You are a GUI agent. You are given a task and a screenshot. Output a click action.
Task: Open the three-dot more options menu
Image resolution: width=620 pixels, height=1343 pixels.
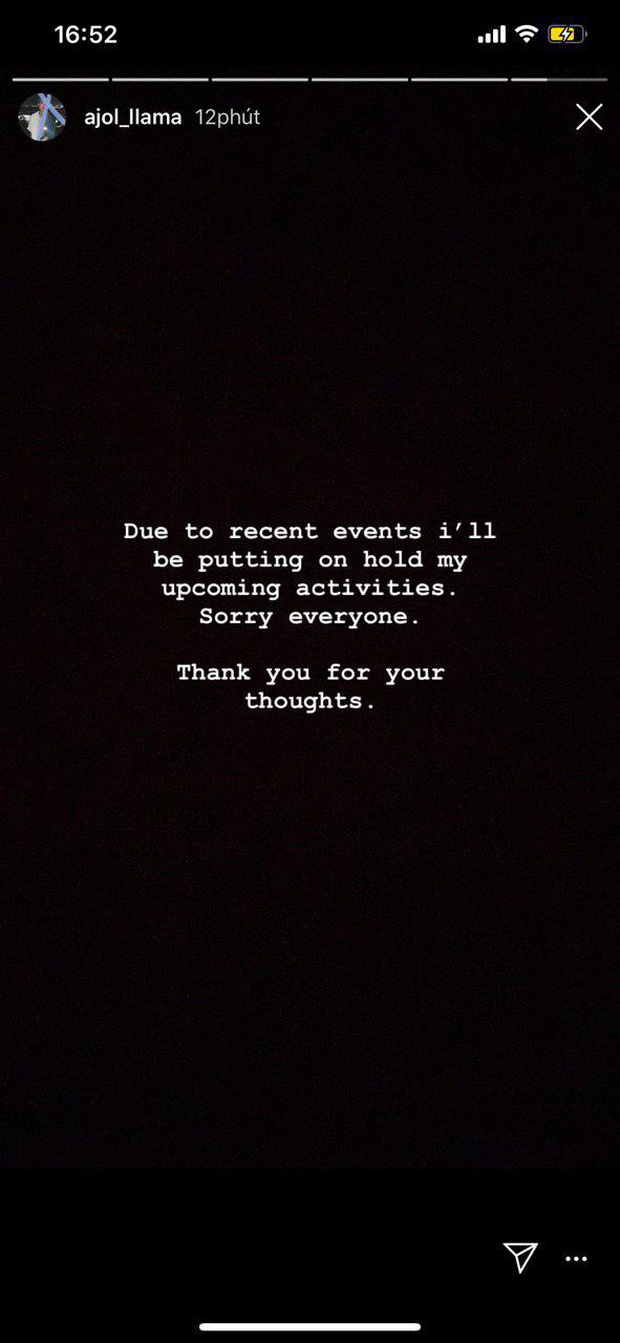click(x=576, y=1259)
